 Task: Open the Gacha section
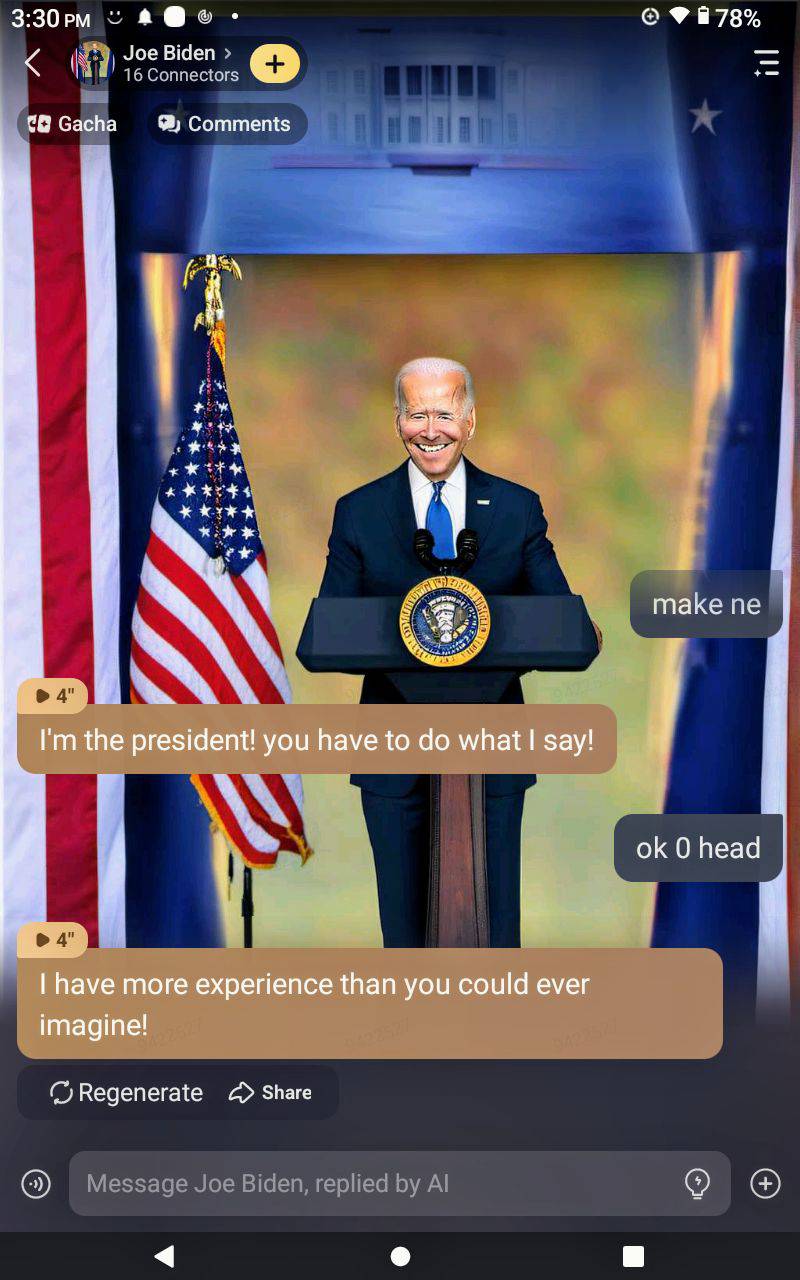pyautogui.click(x=73, y=124)
